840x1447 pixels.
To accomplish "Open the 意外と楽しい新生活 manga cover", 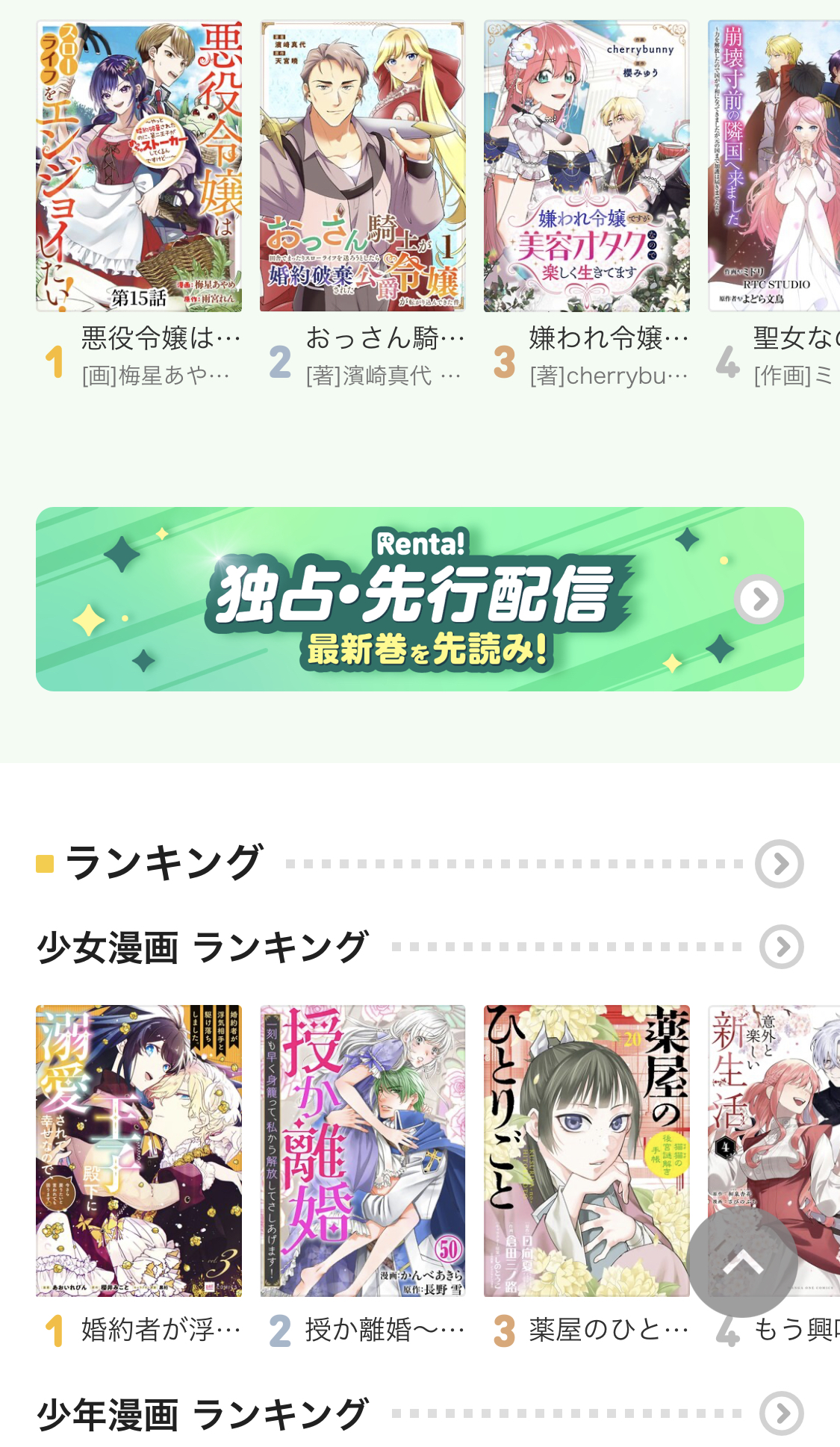I will [774, 1105].
